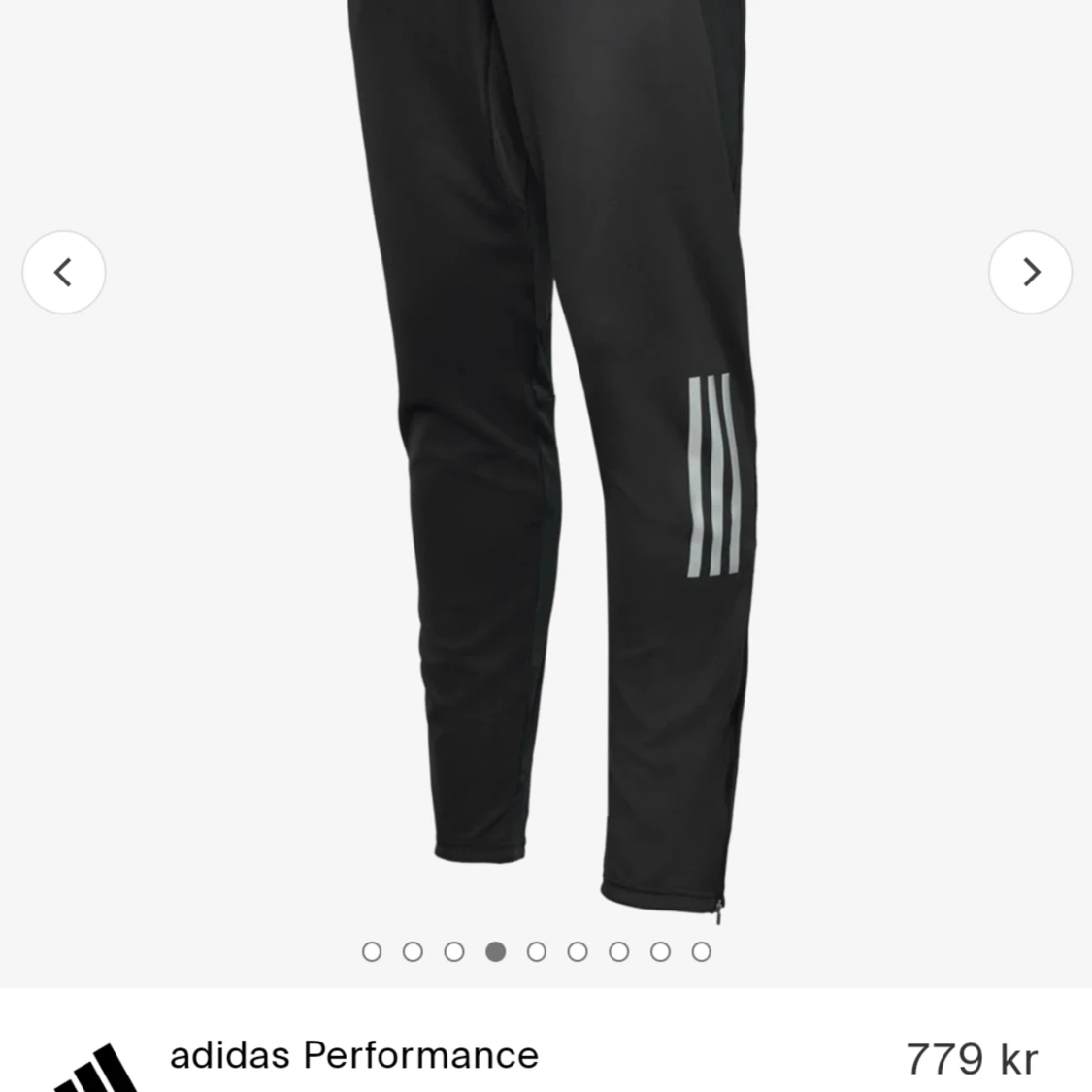Jump to the first image dot
The width and height of the screenshot is (1092, 1092).
click(x=372, y=952)
